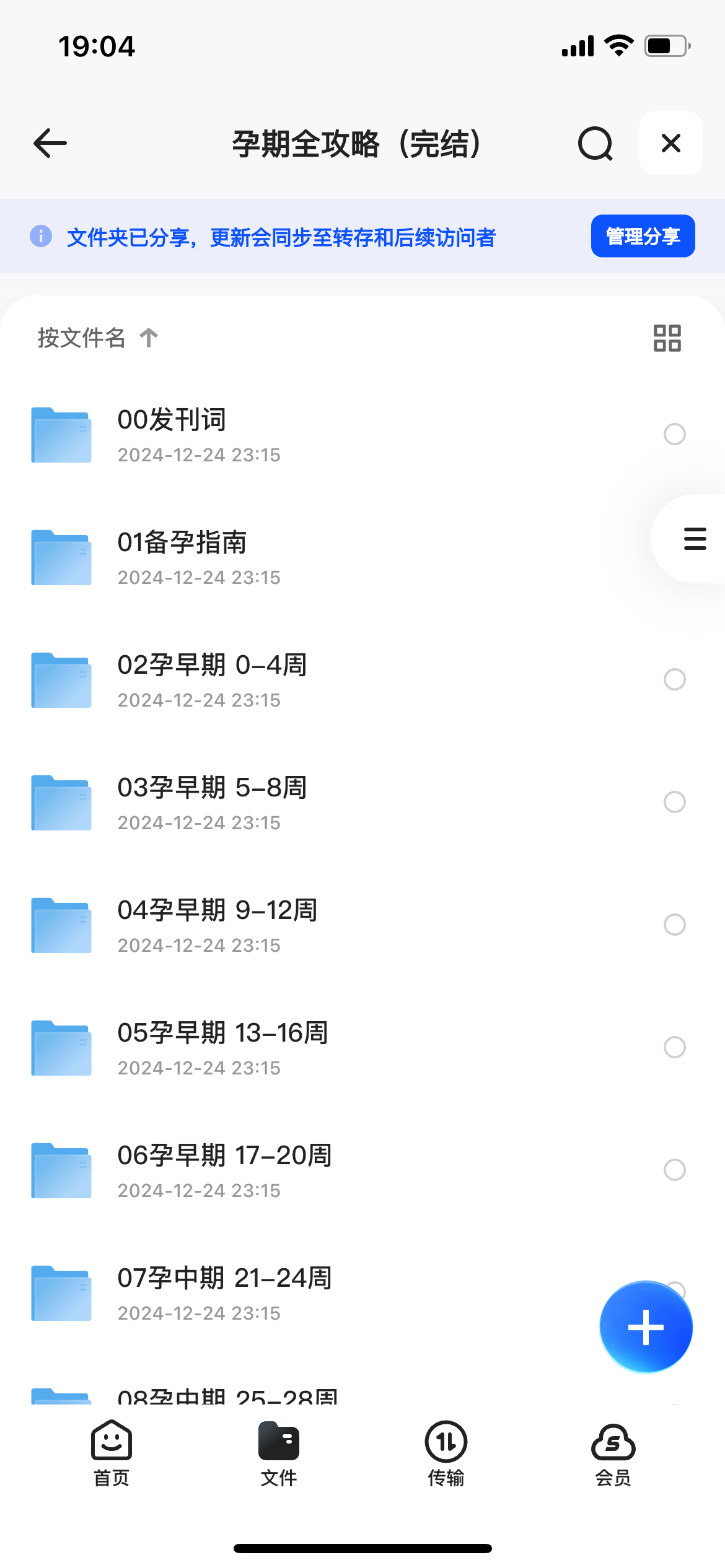Viewport: 725px width, 1568px height.
Task: Open the floating three-line menu button
Action: pos(694,539)
